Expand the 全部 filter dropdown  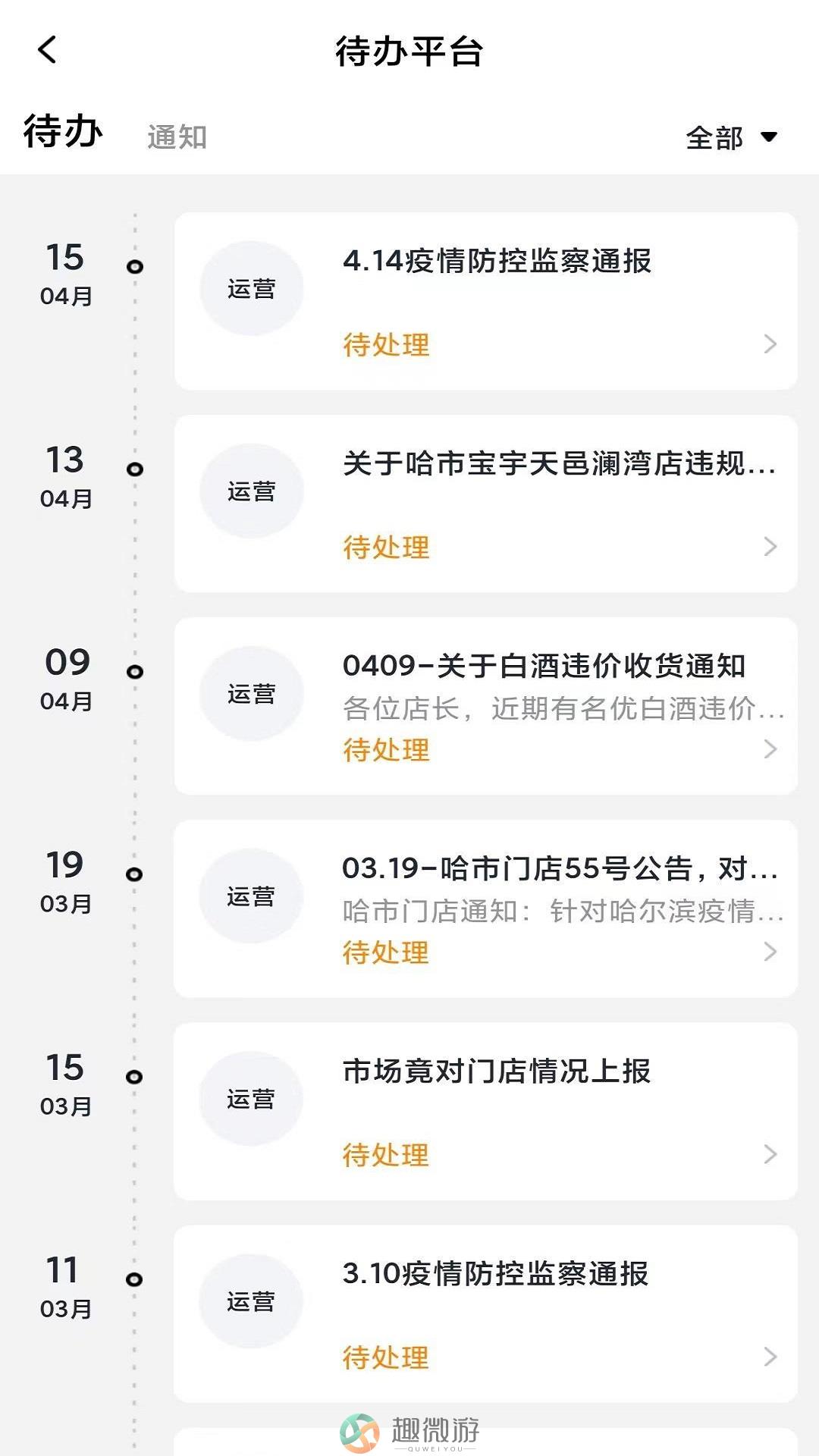click(731, 137)
